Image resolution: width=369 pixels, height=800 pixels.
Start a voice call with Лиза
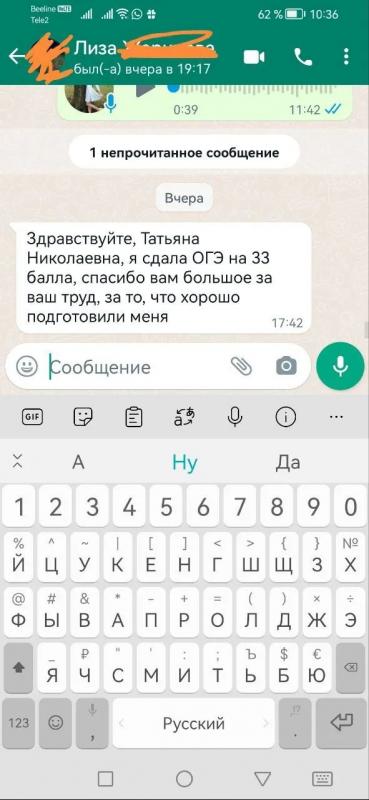click(x=303, y=57)
